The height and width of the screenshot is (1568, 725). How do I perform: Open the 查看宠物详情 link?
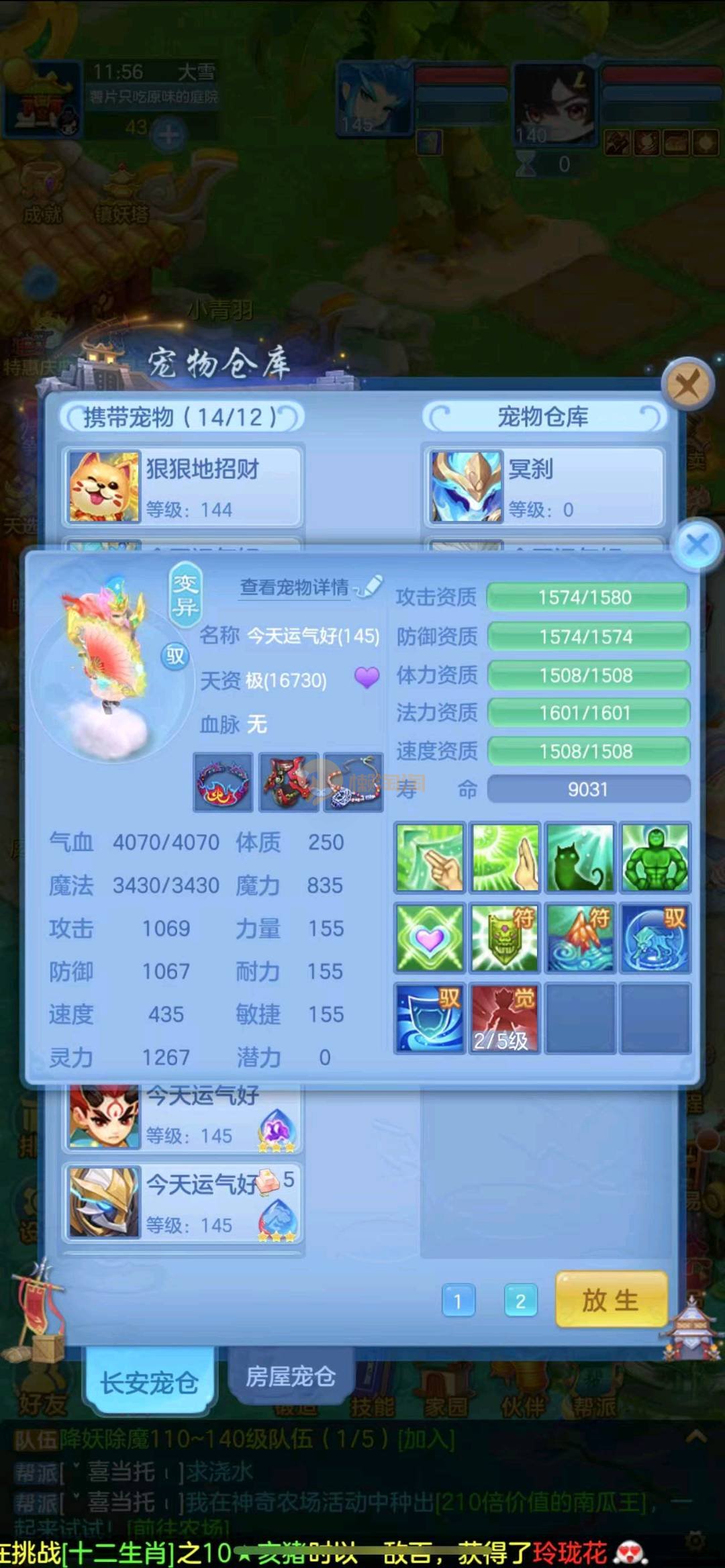[295, 587]
